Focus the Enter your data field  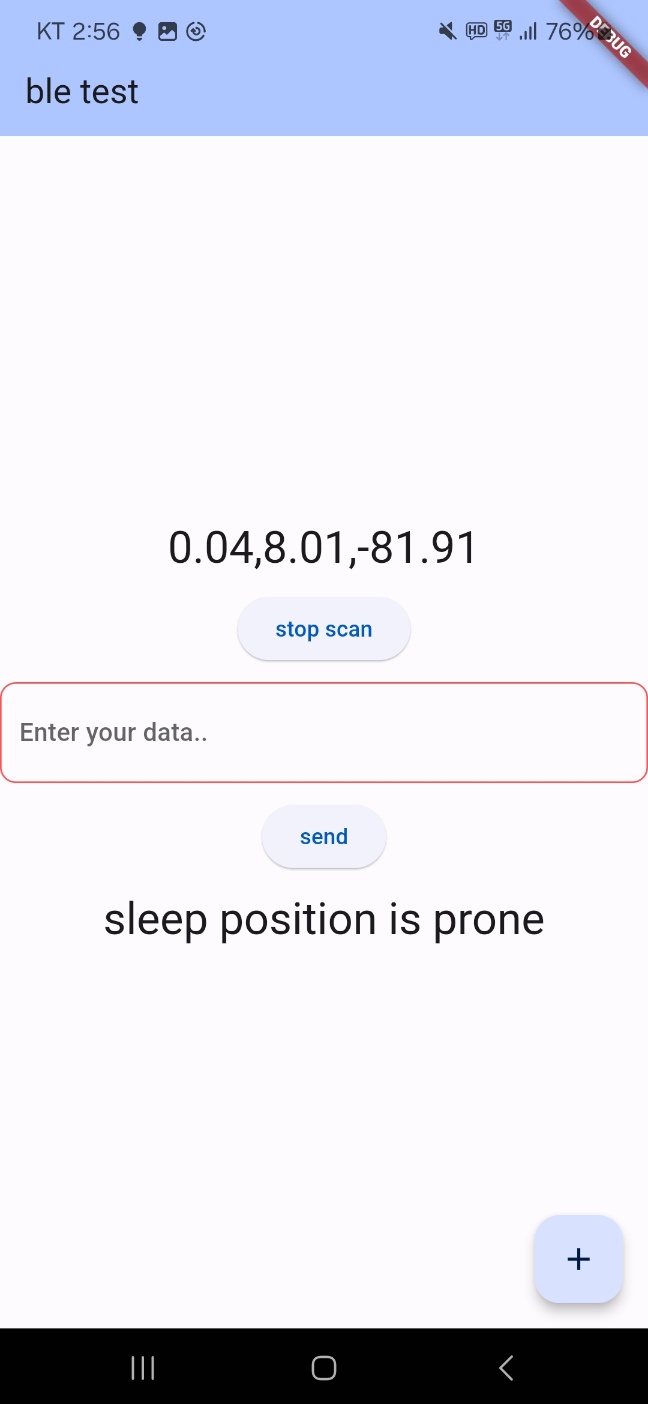pyautogui.click(x=324, y=732)
